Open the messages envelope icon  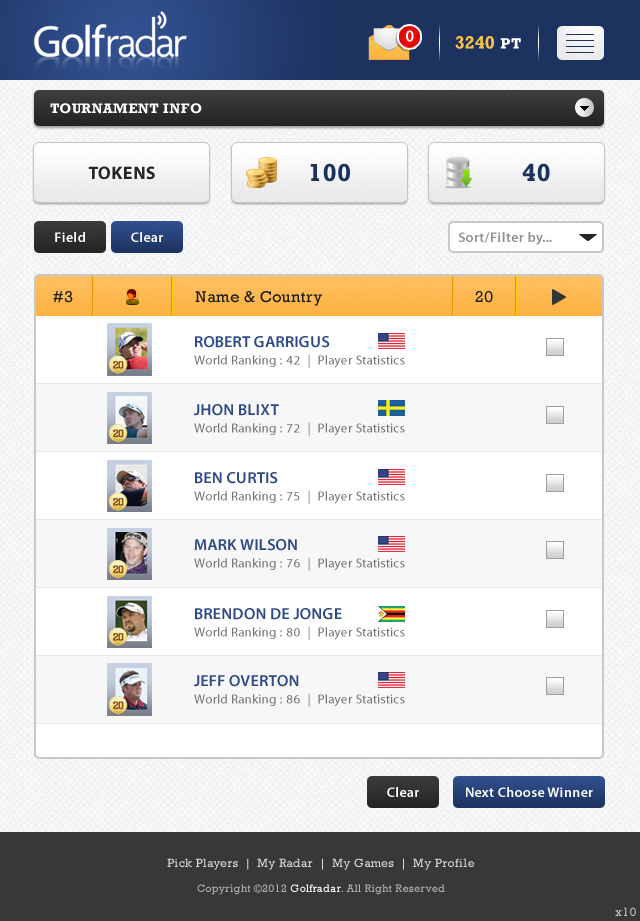(390, 43)
